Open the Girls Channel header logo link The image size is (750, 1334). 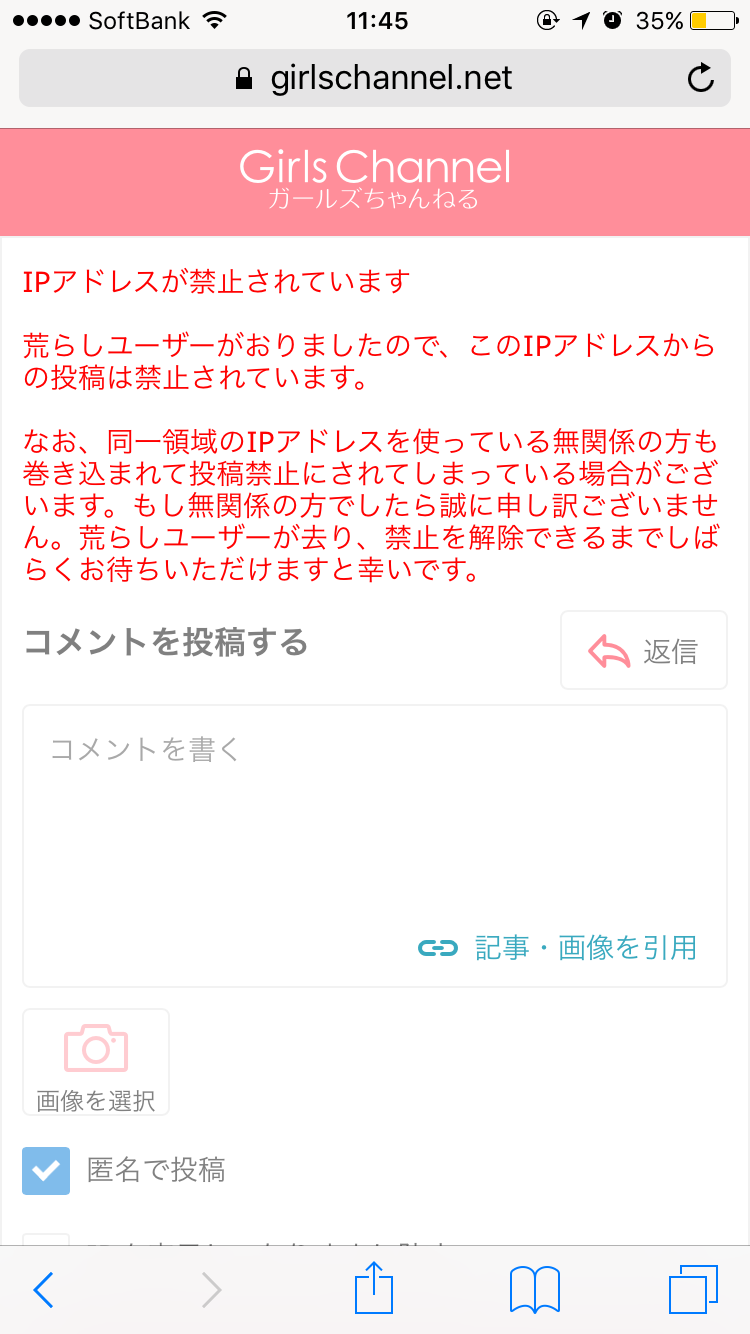(375, 178)
